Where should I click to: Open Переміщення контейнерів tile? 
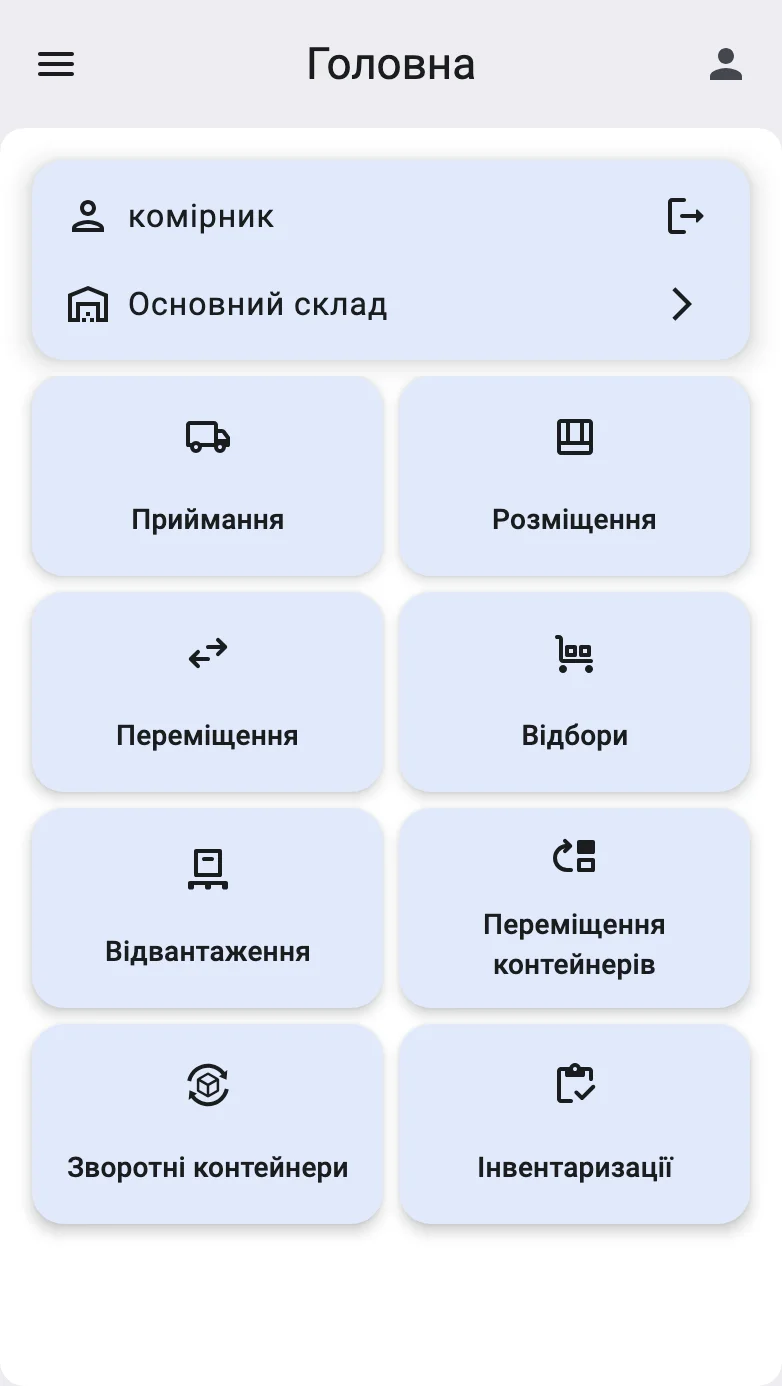[574, 908]
